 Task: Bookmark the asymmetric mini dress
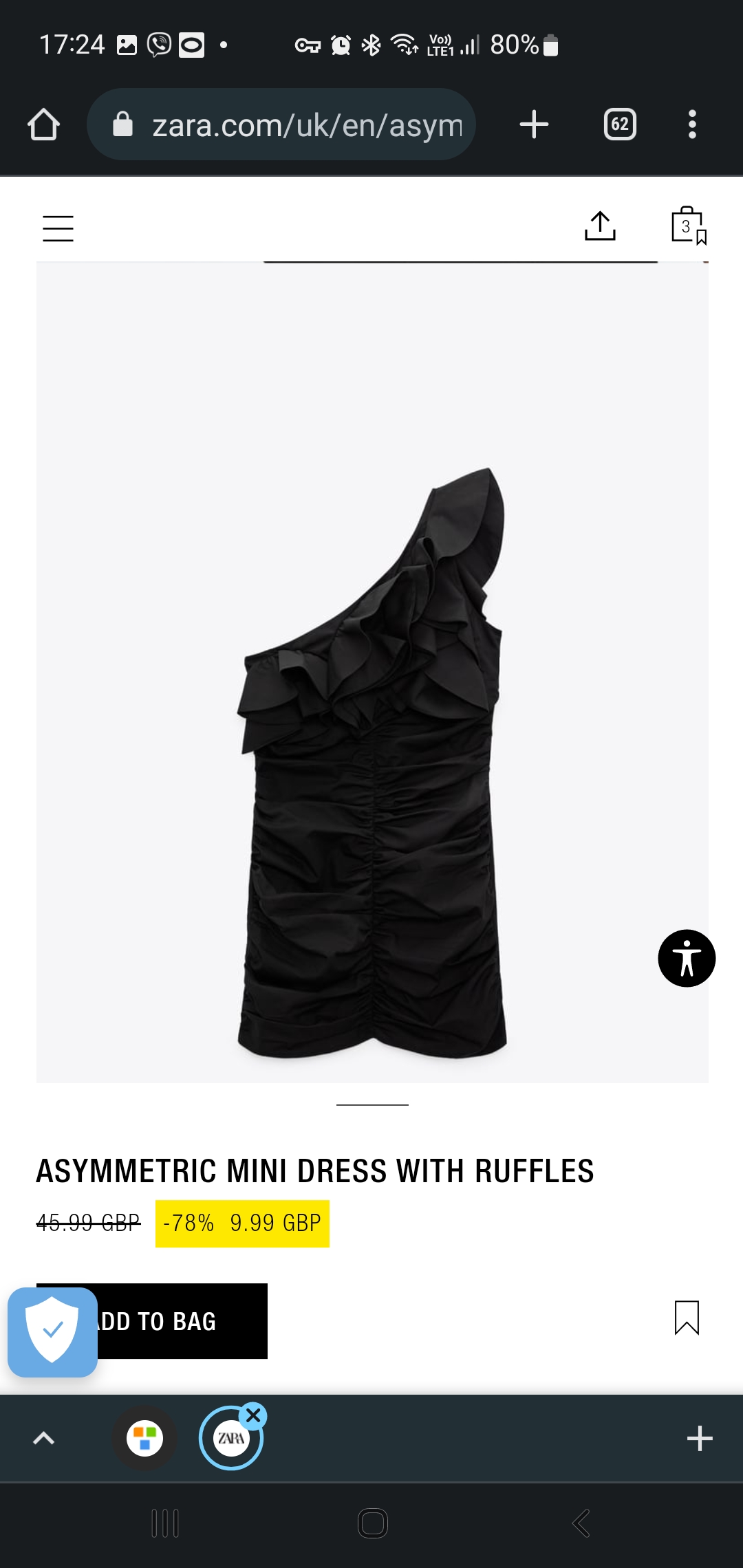(687, 1318)
